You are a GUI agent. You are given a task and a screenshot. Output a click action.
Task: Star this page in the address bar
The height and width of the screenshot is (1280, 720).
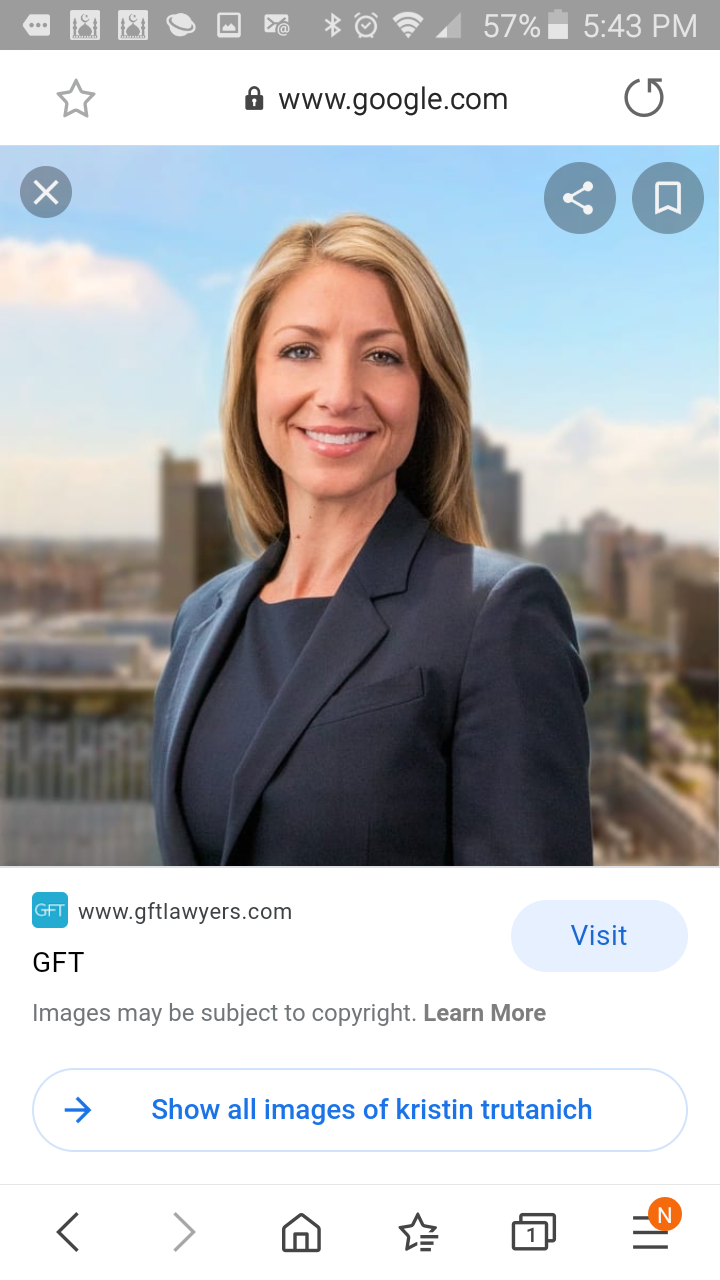coord(76,99)
